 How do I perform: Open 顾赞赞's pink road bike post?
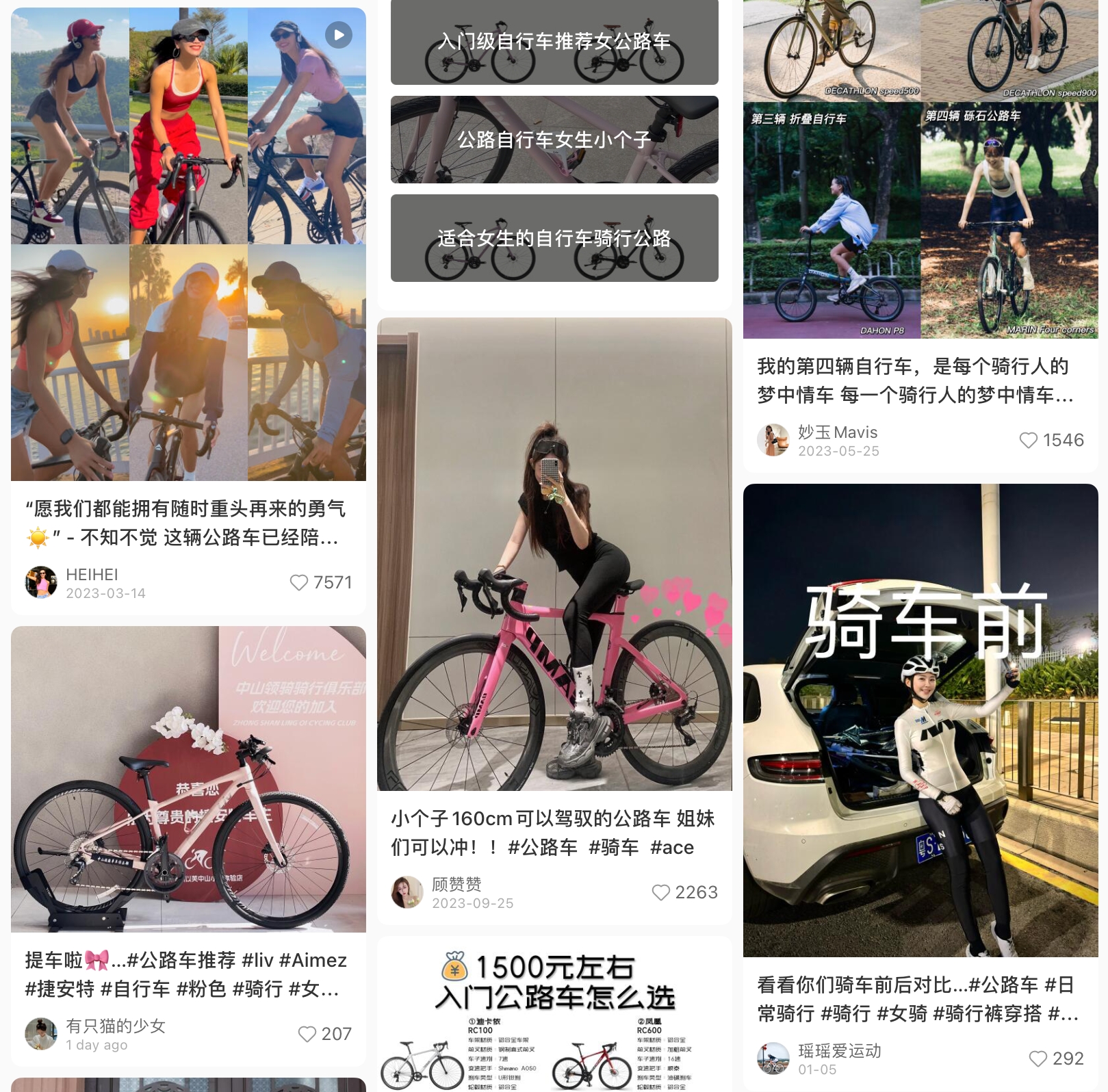[554, 554]
